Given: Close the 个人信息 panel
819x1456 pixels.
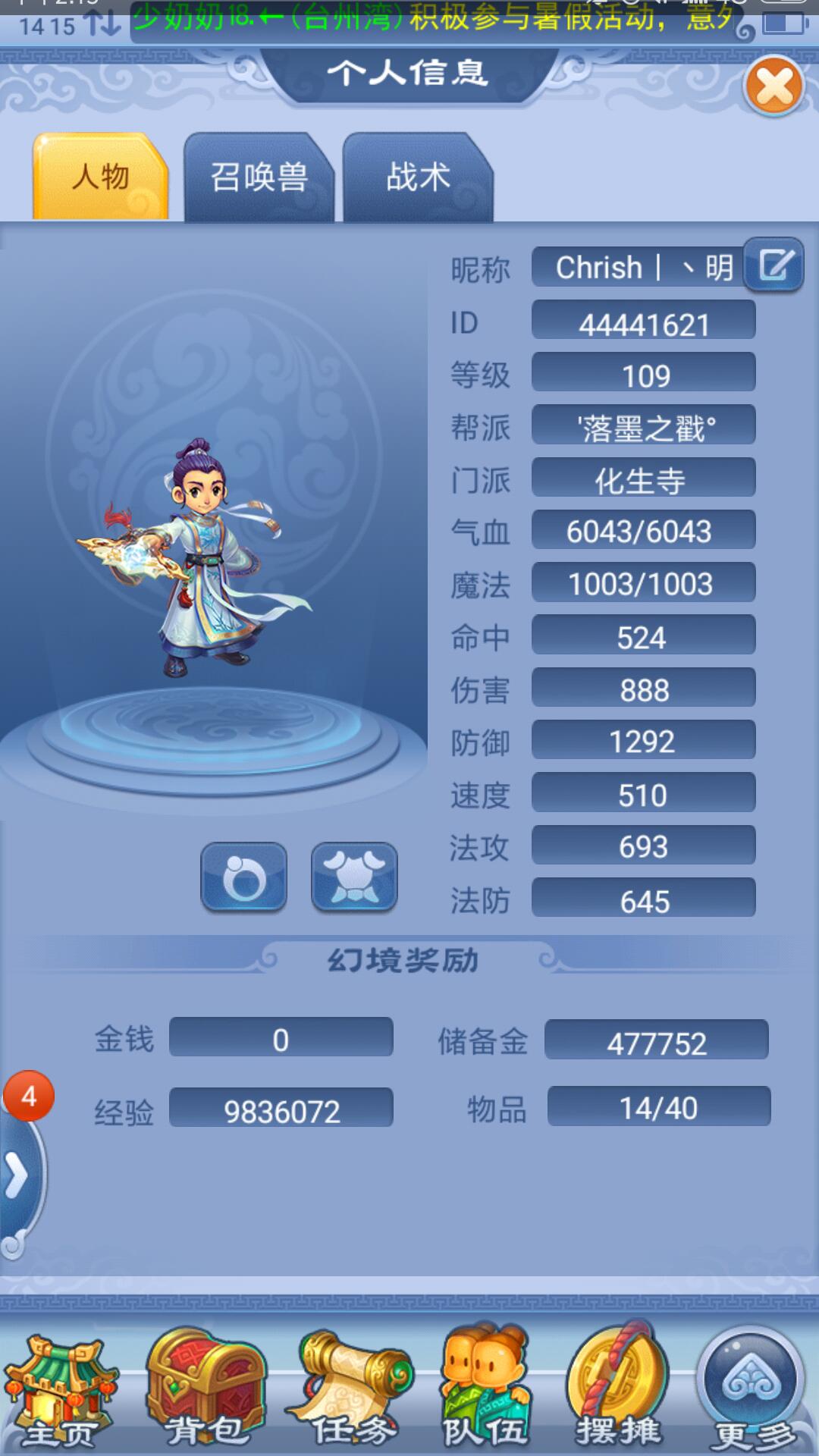Looking at the screenshot, I should click(774, 86).
